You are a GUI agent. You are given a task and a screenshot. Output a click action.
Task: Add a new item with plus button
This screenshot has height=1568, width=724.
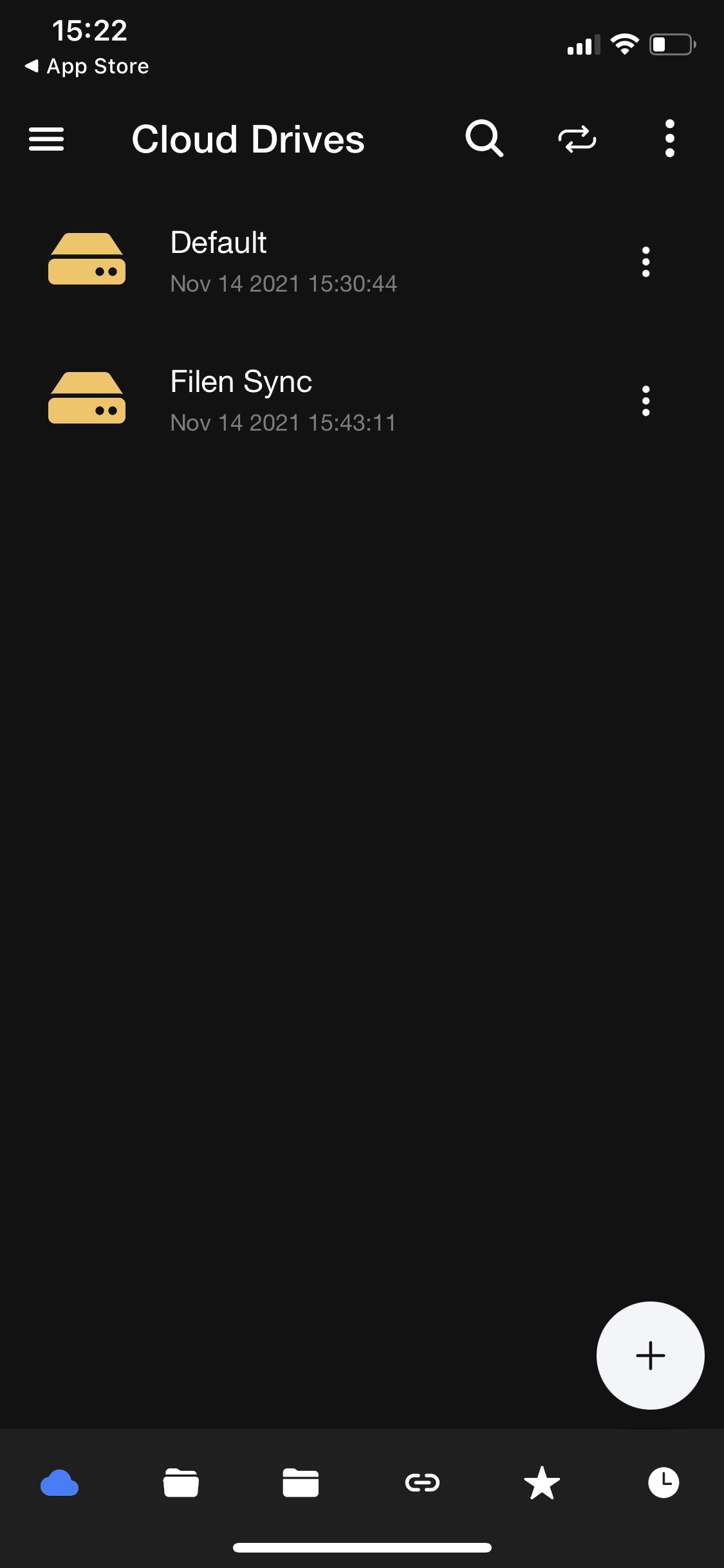[650, 1355]
